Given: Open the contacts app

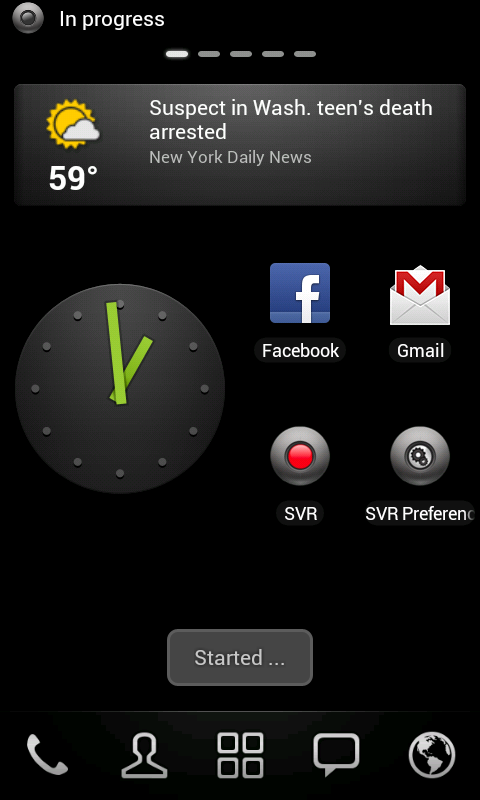Looking at the screenshot, I should (144, 755).
